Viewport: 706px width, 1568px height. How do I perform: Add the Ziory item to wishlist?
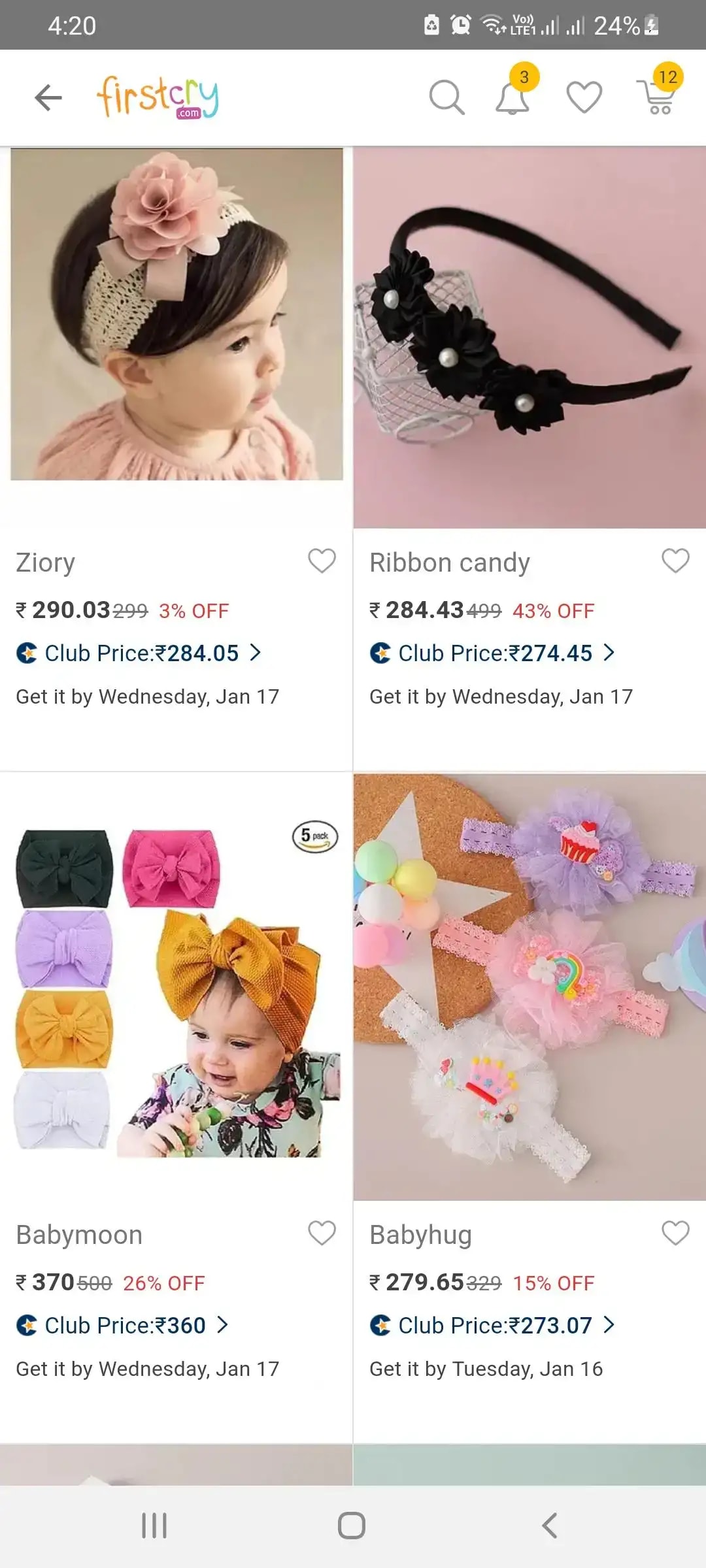coord(322,561)
